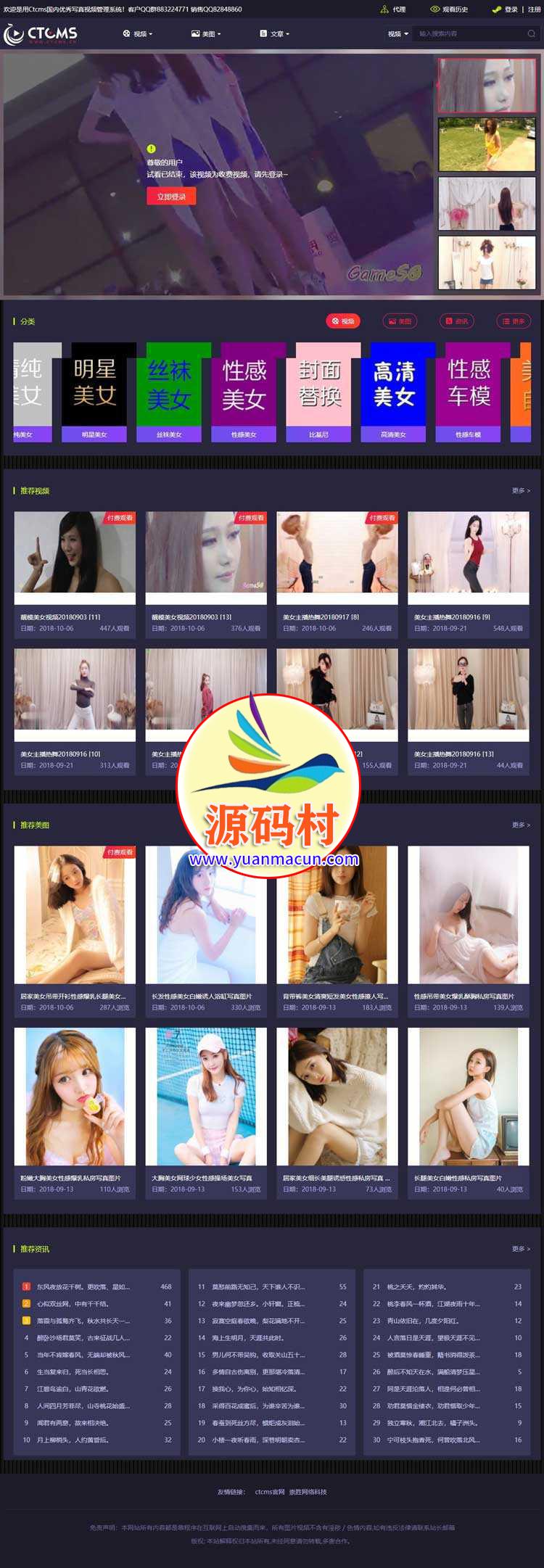Tap the search magnifier icon
The height and width of the screenshot is (1568, 544).
pos(531,33)
